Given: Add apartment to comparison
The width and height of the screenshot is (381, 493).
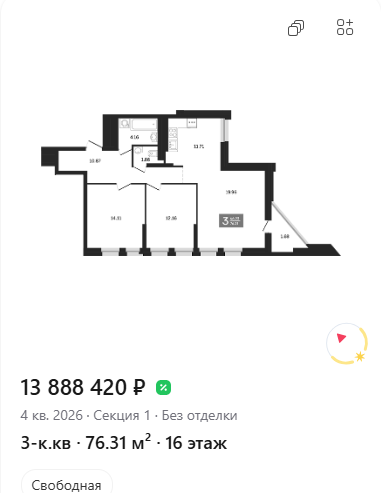Looking at the screenshot, I should click(x=345, y=27).
